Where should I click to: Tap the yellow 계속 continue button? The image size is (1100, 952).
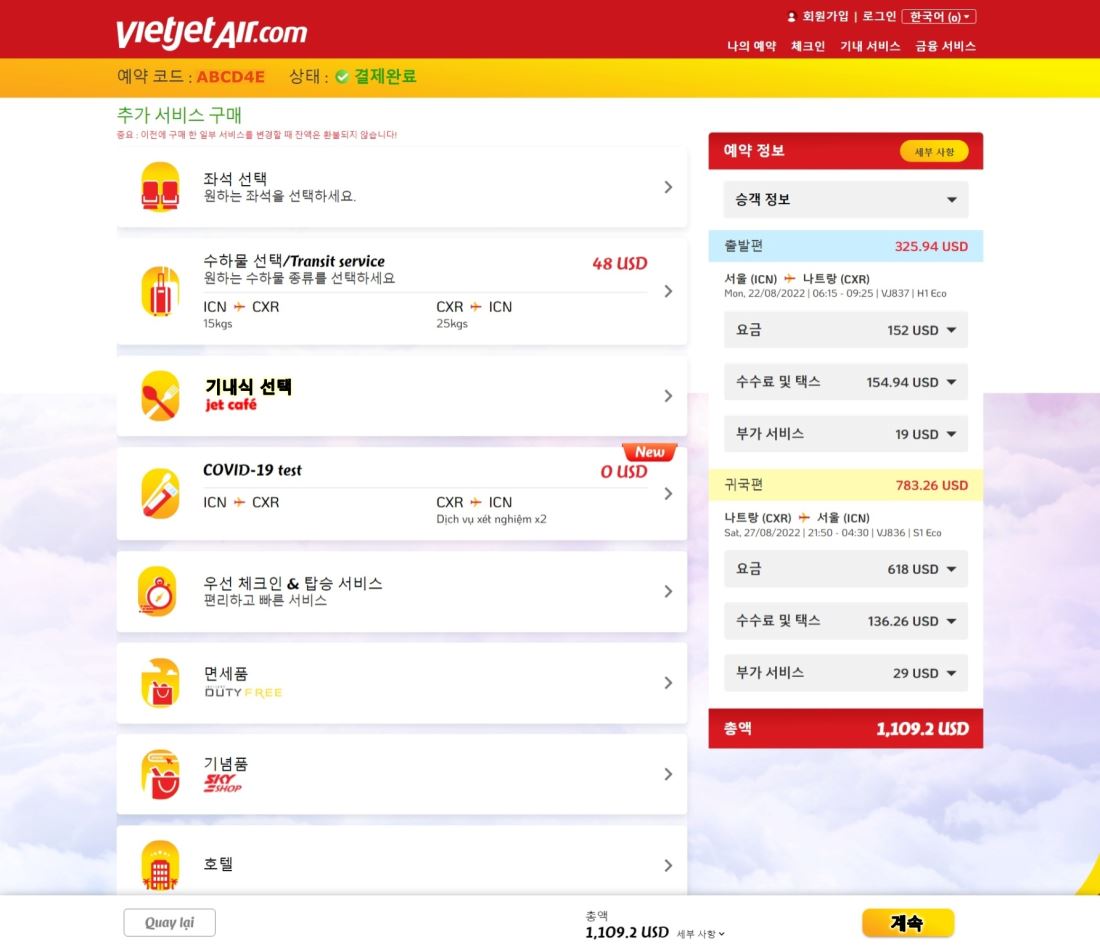tap(908, 923)
